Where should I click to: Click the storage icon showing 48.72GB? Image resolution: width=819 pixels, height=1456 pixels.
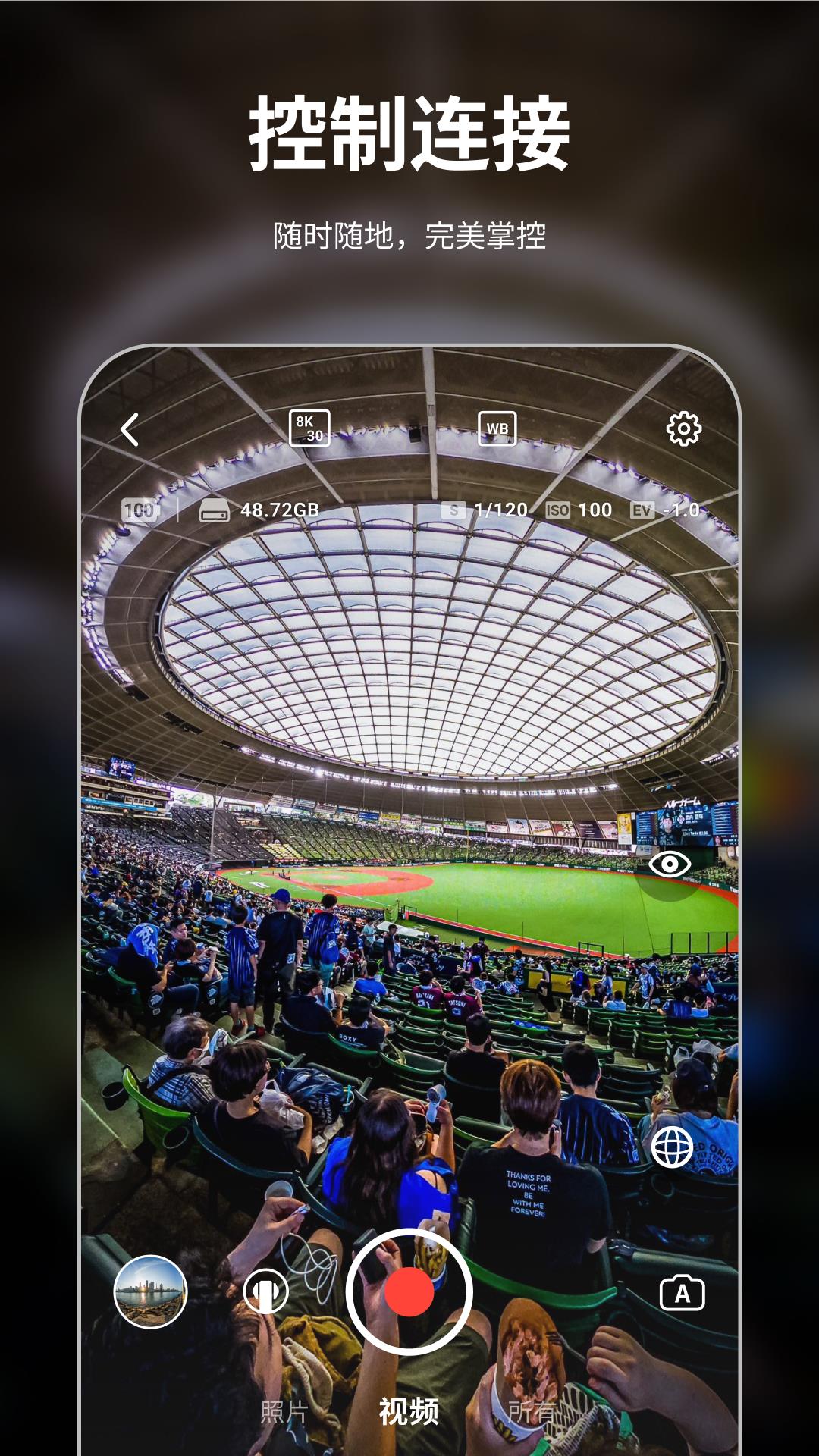215,510
